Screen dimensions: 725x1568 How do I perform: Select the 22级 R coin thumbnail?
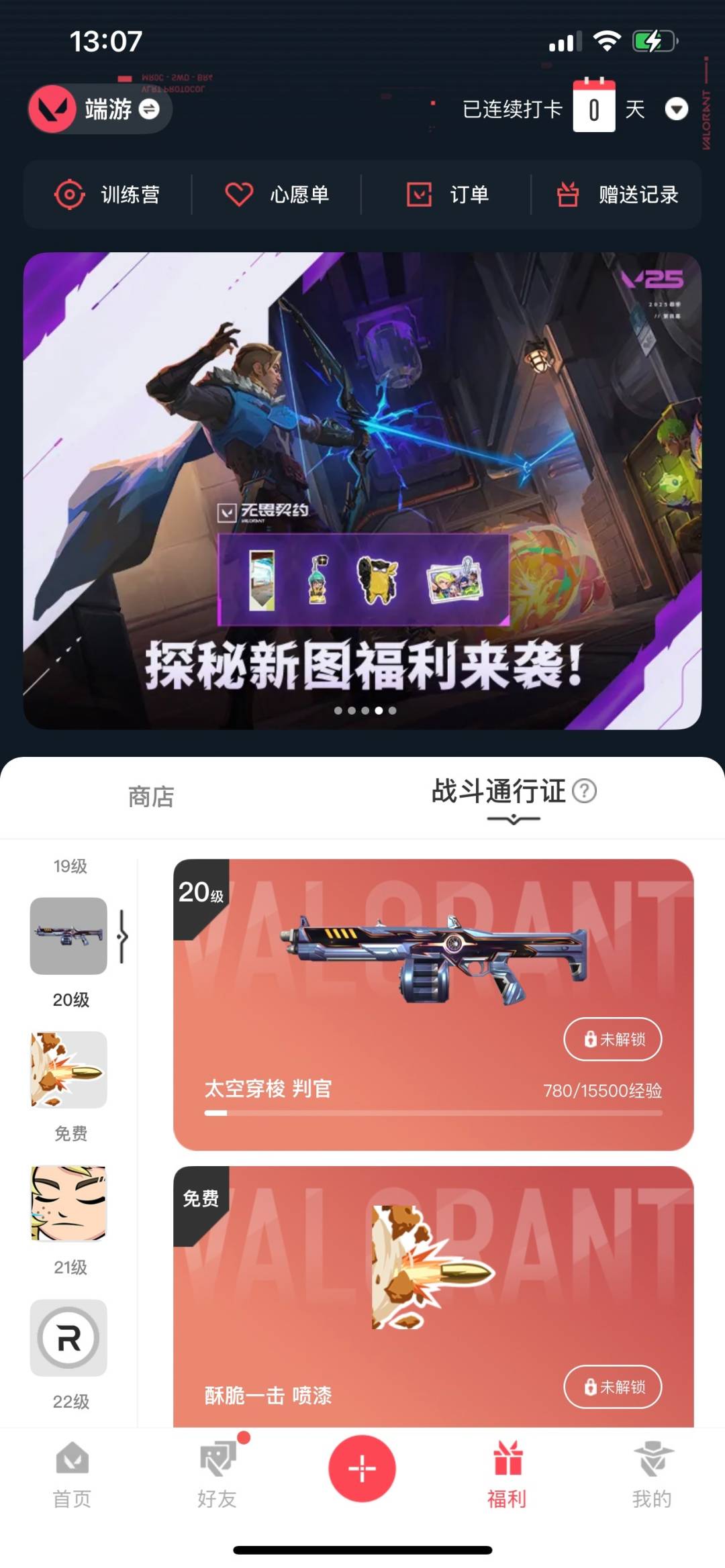coord(68,1337)
